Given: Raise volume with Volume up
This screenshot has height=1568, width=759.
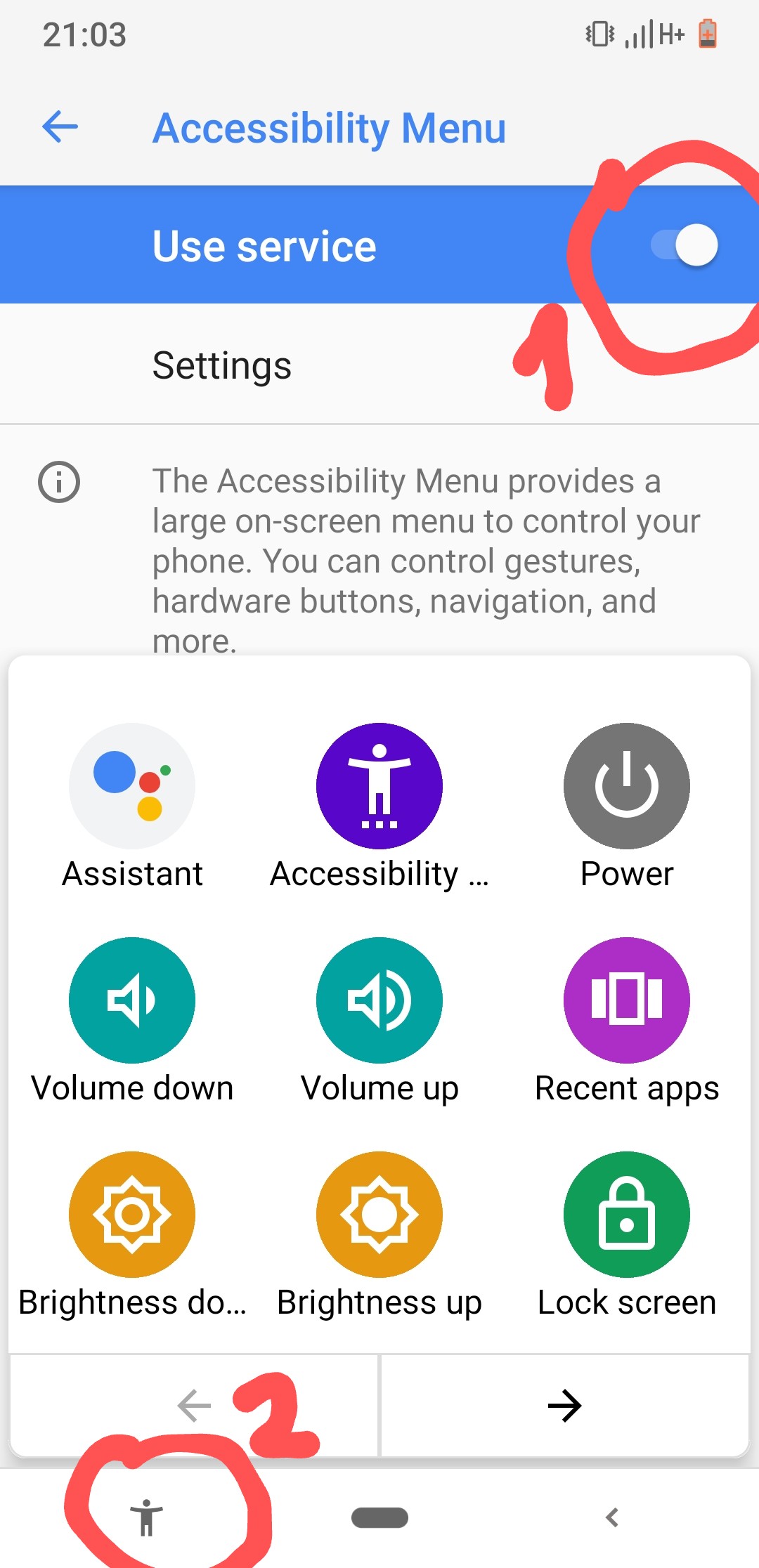Looking at the screenshot, I should [x=379, y=1000].
